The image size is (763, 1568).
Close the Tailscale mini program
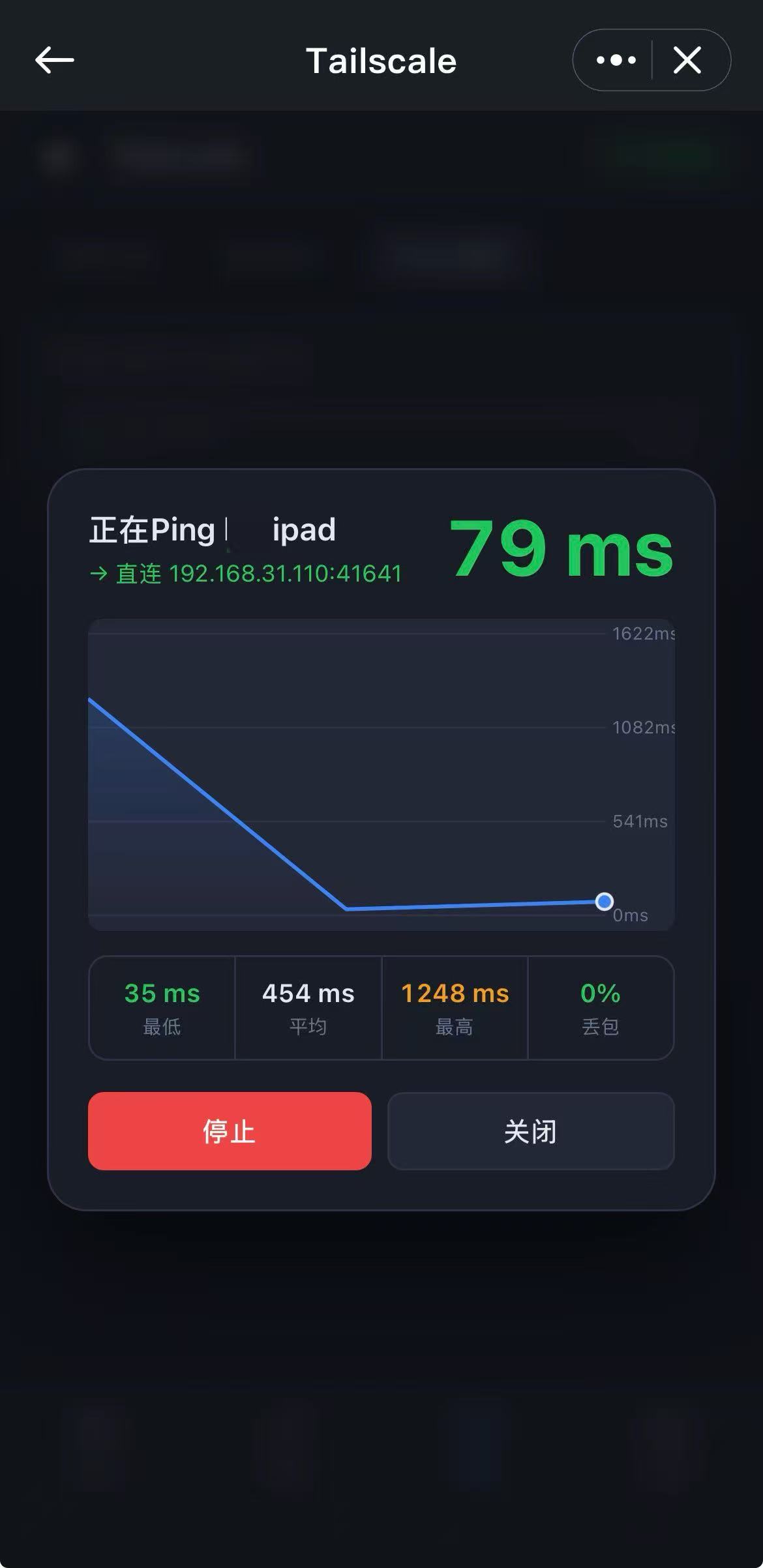[687, 61]
